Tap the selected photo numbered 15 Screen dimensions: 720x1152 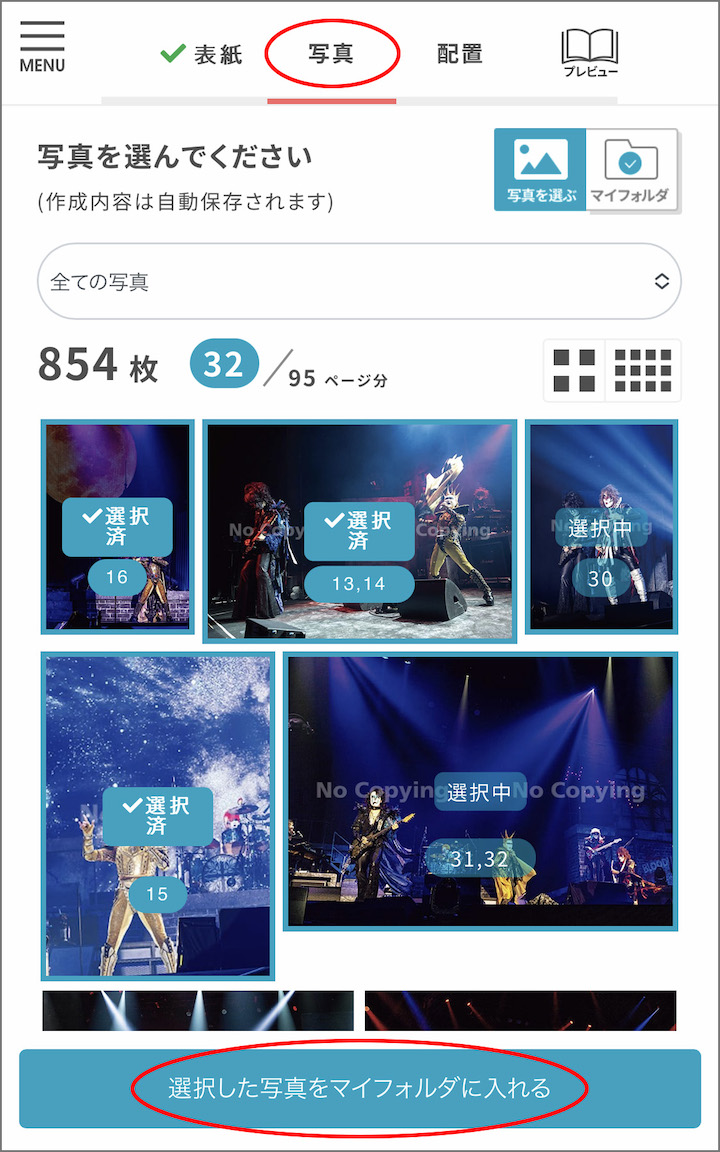(x=157, y=816)
